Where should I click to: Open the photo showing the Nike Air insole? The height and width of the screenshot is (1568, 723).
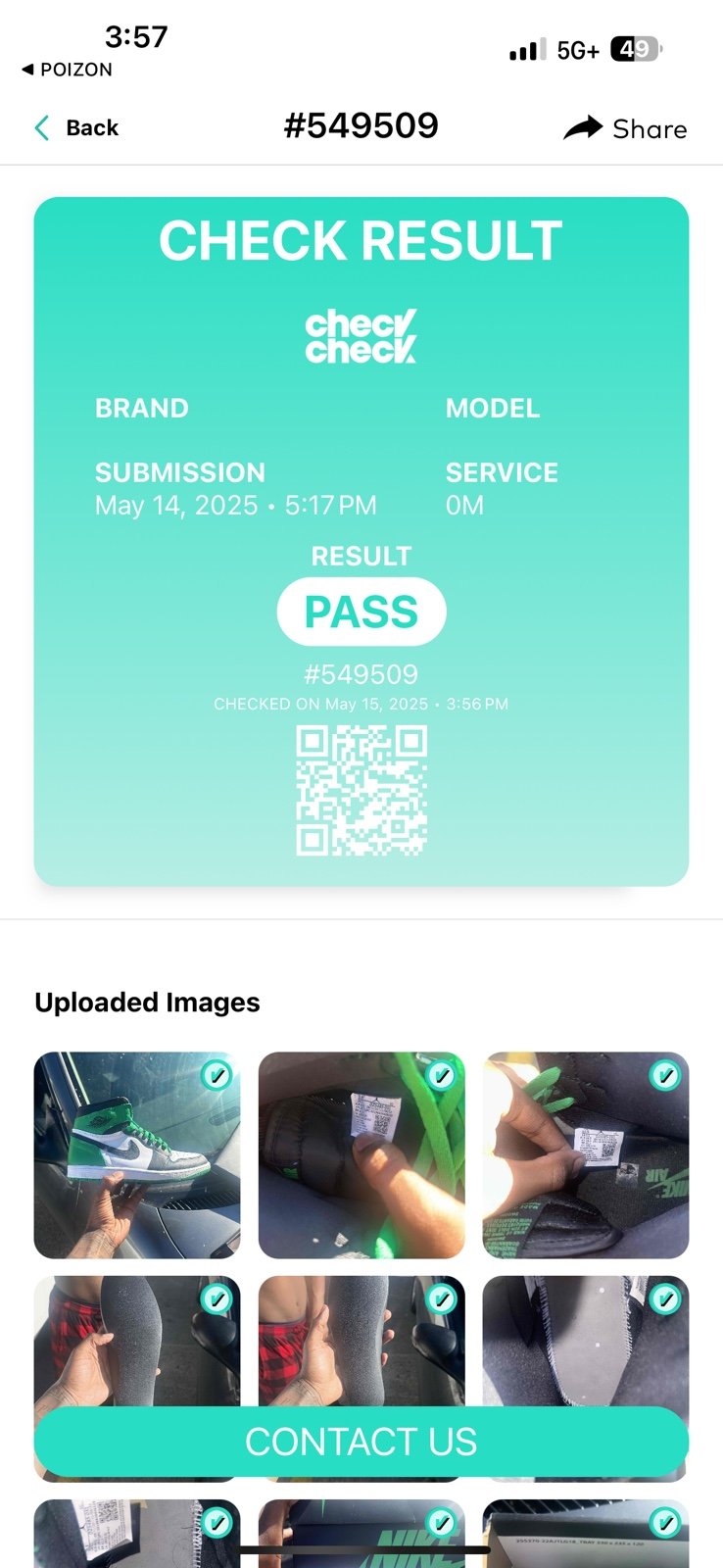click(586, 1155)
